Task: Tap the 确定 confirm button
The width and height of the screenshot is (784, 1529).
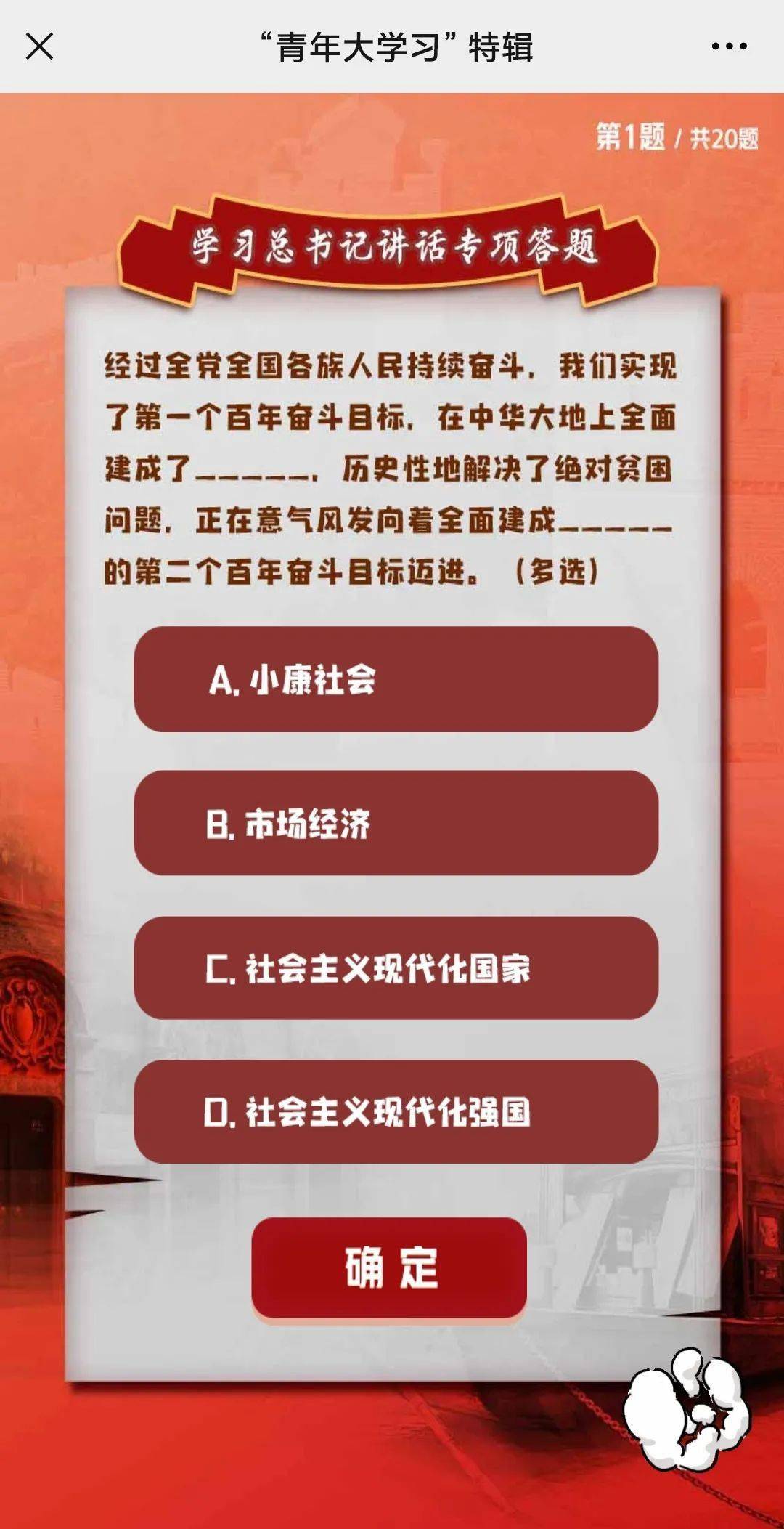Action: tap(389, 1267)
